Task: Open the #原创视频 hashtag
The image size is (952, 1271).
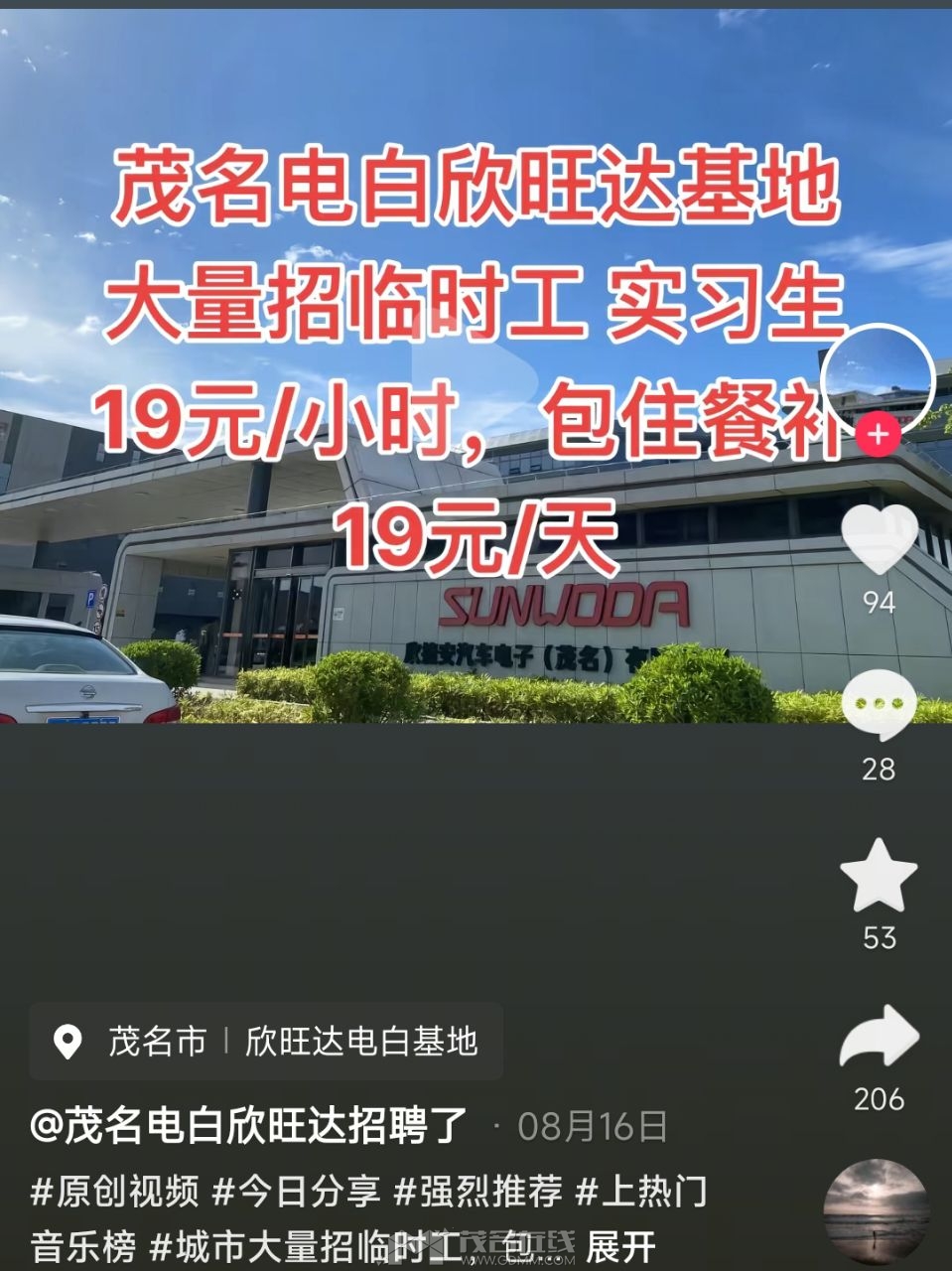Action: [x=115, y=1190]
